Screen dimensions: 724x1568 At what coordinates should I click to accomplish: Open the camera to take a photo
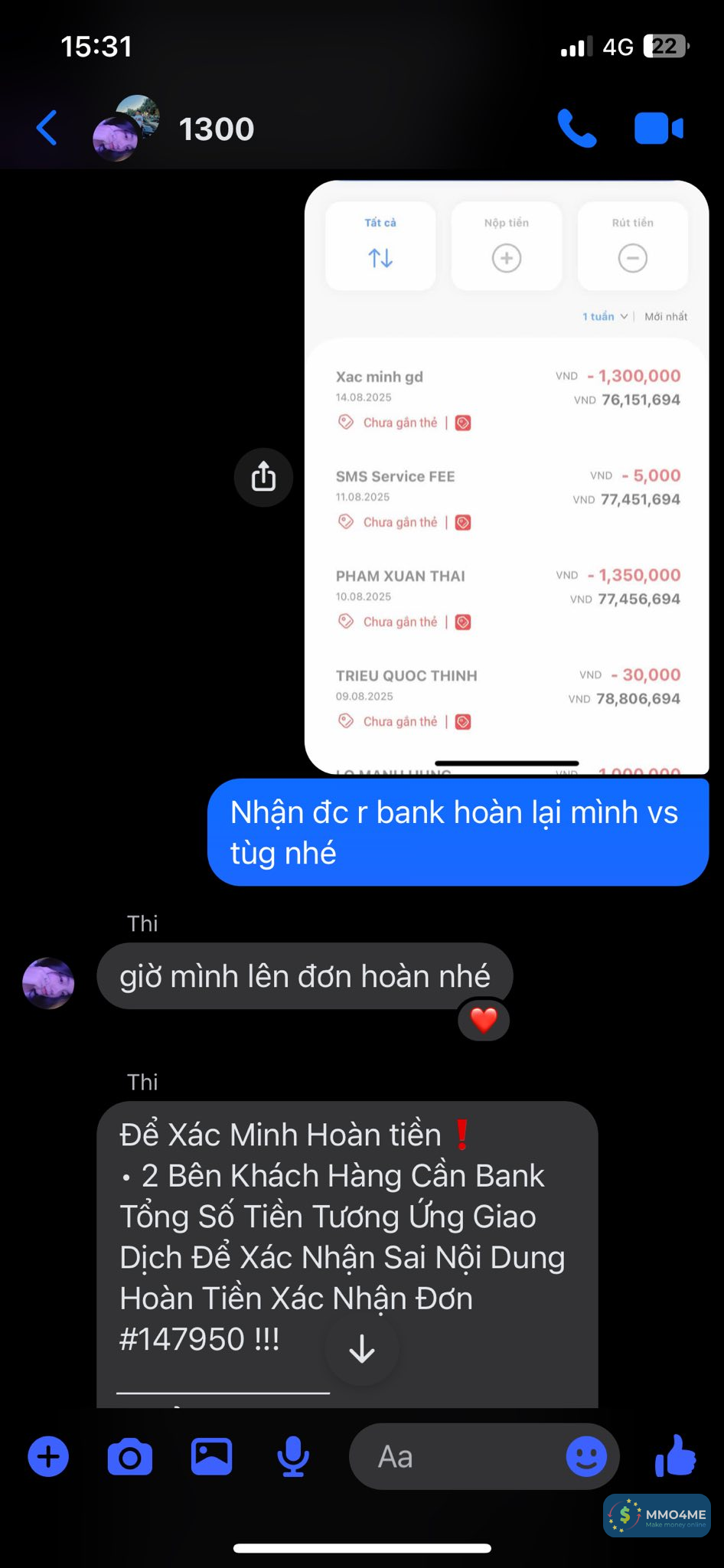point(129,1456)
